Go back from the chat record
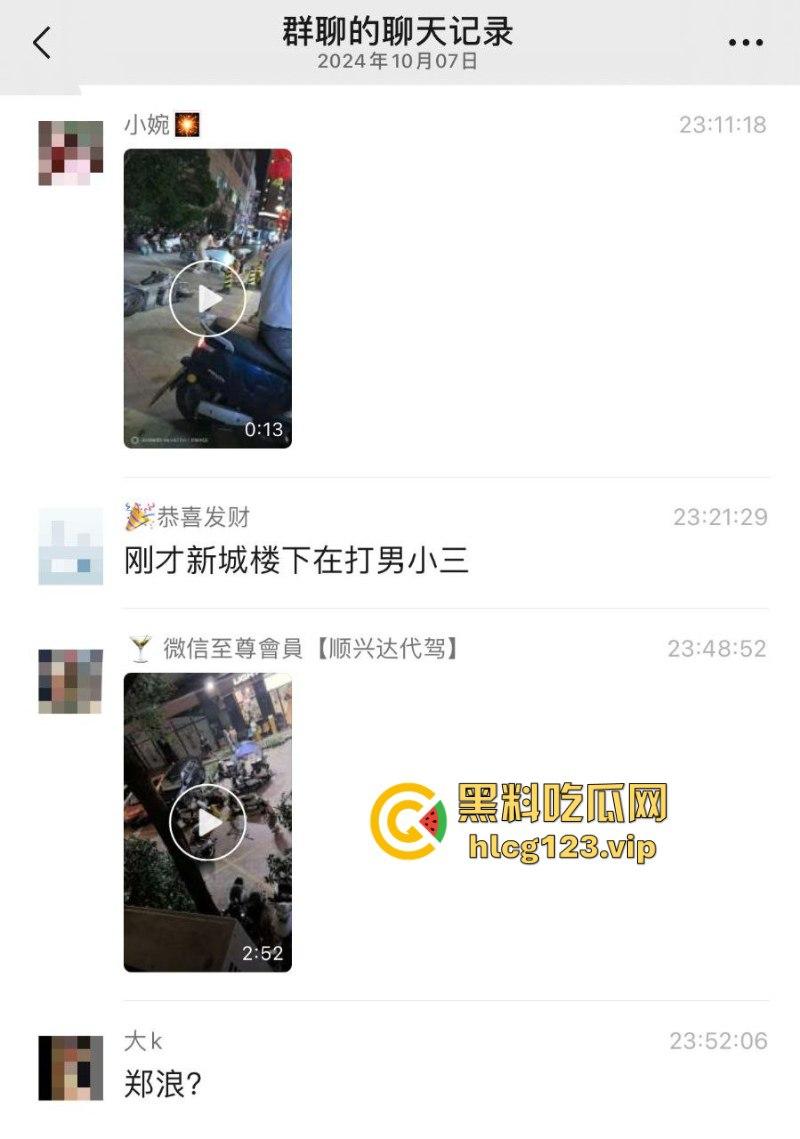This screenshot has height=1139, width=800. coord(42,43)
